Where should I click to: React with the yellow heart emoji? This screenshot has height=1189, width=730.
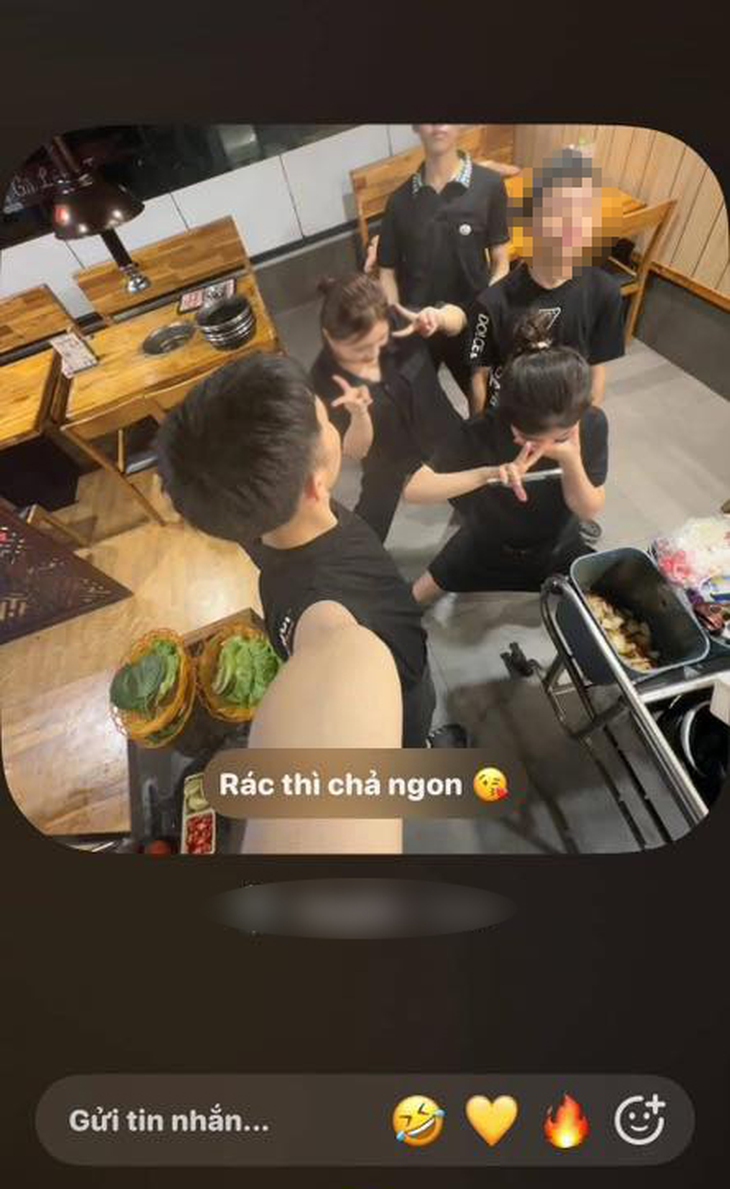coord(492,1120)
